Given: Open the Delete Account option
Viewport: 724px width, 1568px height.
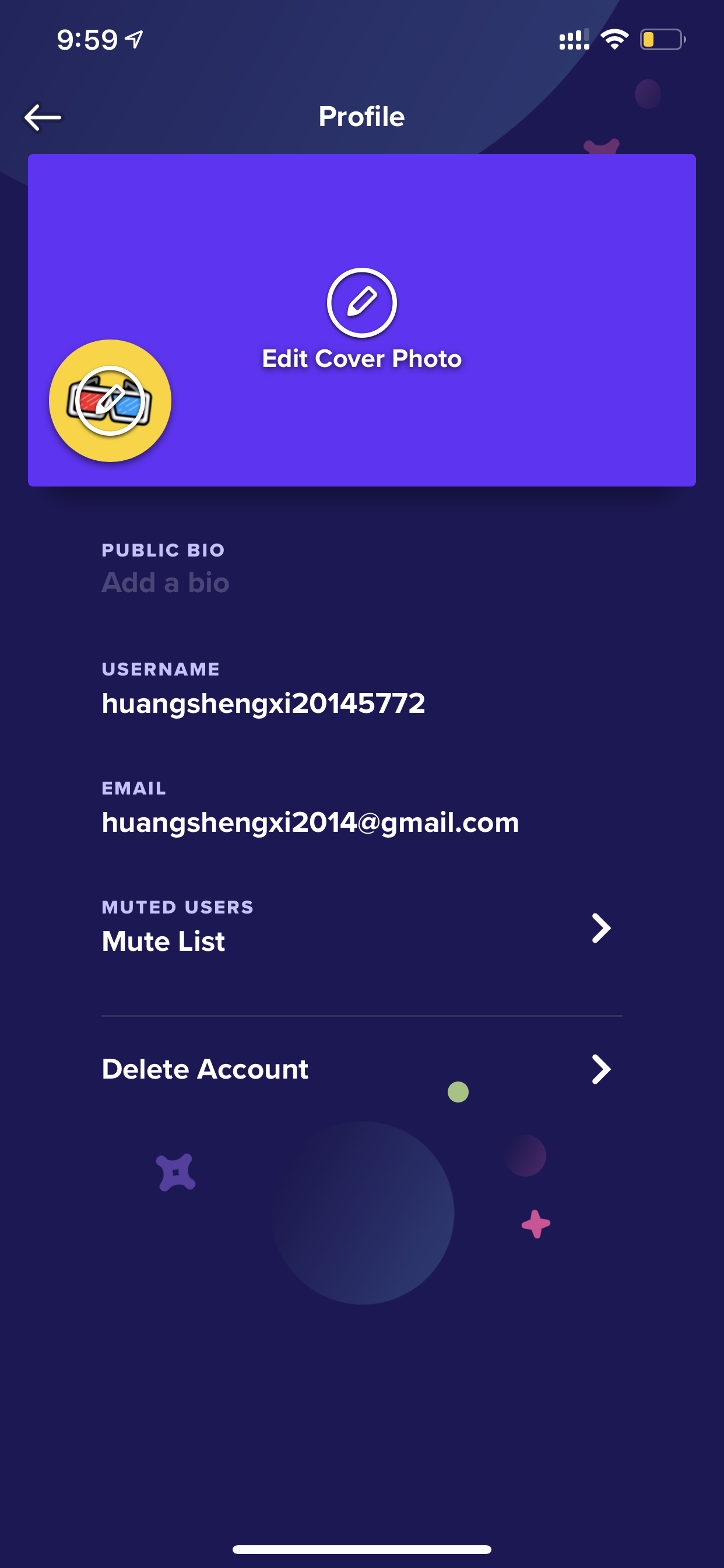Looking at the screenshot, I should click(x=362, y=1069).
